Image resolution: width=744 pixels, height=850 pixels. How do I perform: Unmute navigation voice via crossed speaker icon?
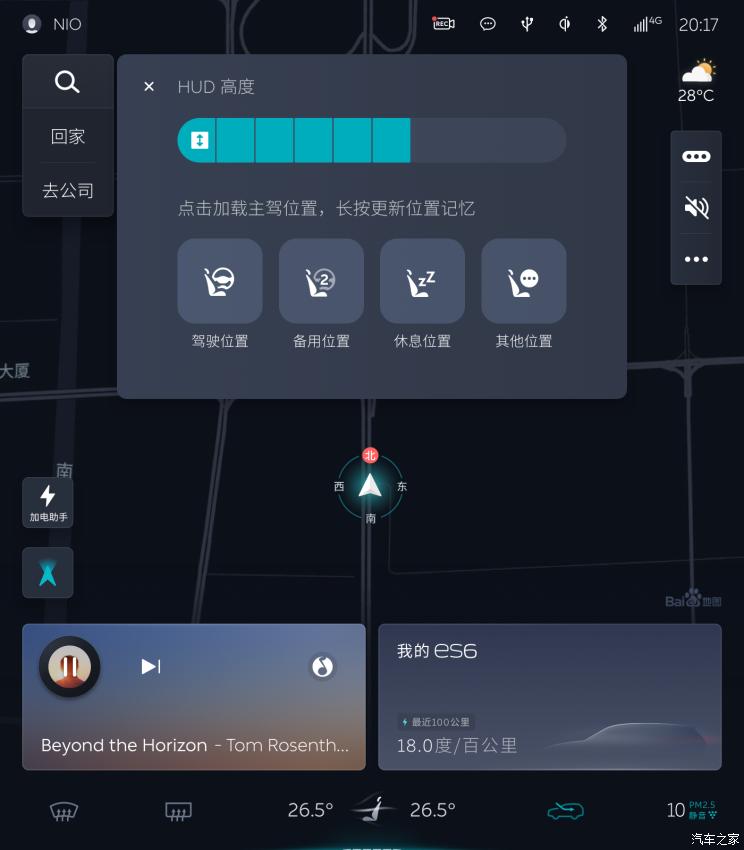[x=696, y=207]
